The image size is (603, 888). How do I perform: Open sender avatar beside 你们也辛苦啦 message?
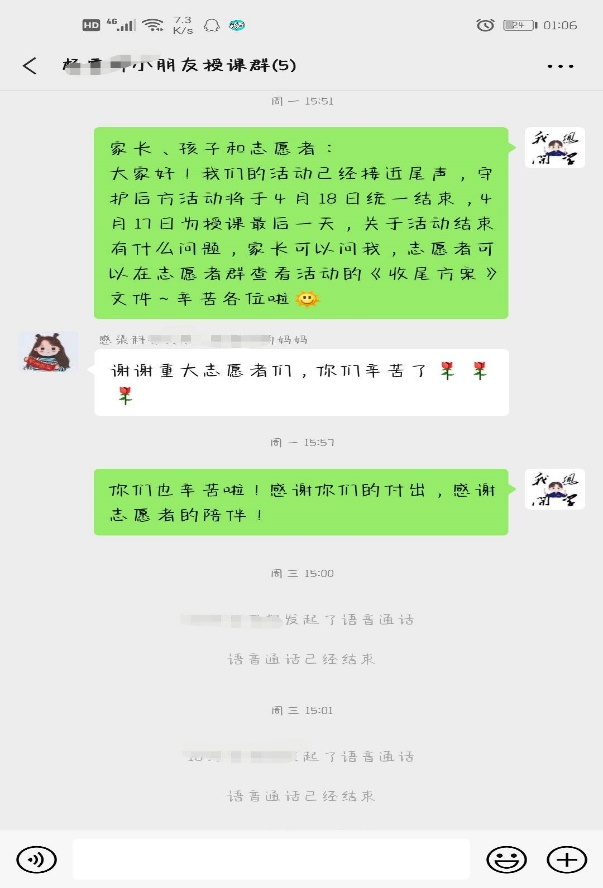pyautogui.click(x=555, y=489)
